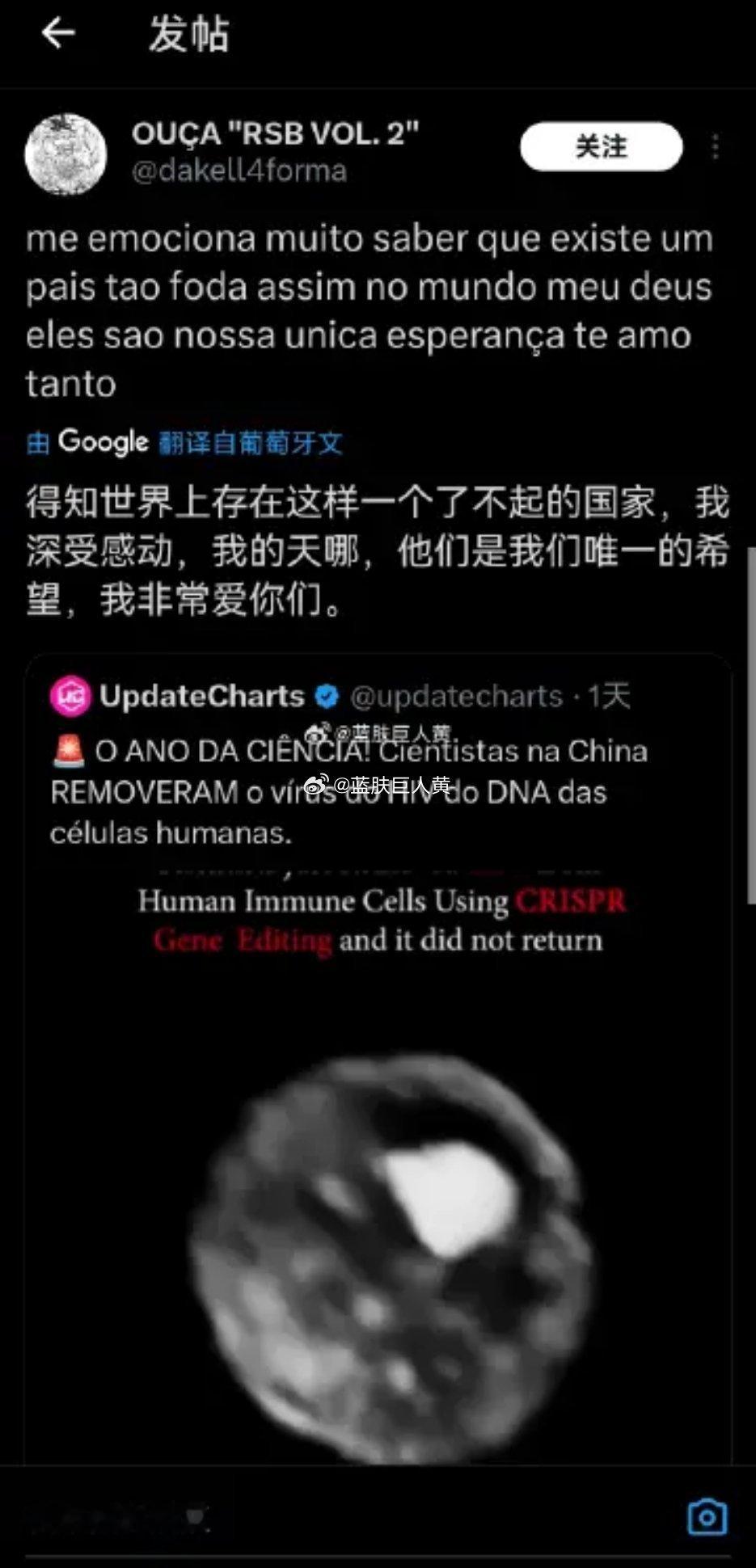This screenshot has height=1568, width=756.
Task: Open the camera icon in the bottom bar
Action: 707,1518
